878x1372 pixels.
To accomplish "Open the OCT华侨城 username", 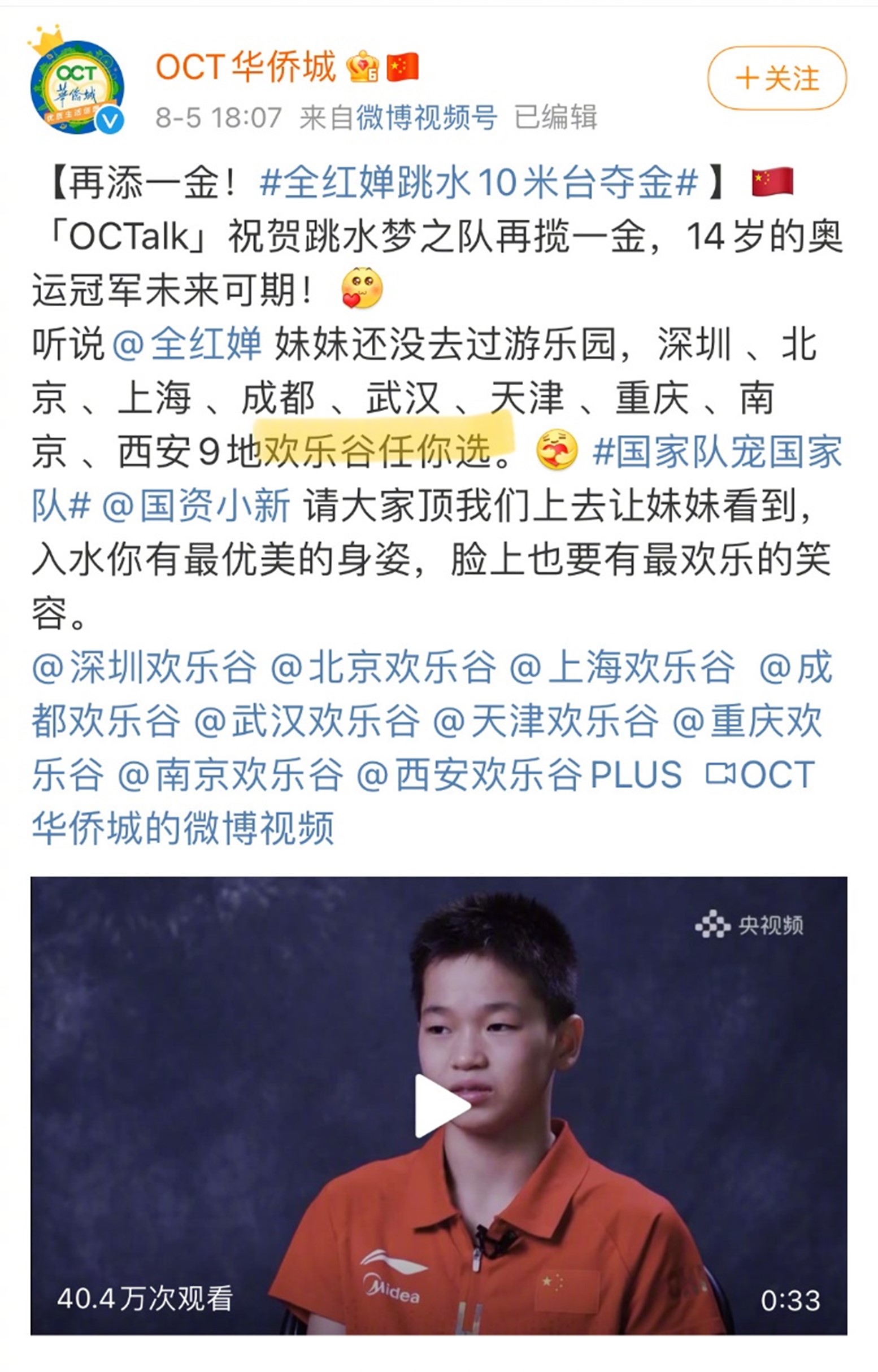I will tap(245, 67).
